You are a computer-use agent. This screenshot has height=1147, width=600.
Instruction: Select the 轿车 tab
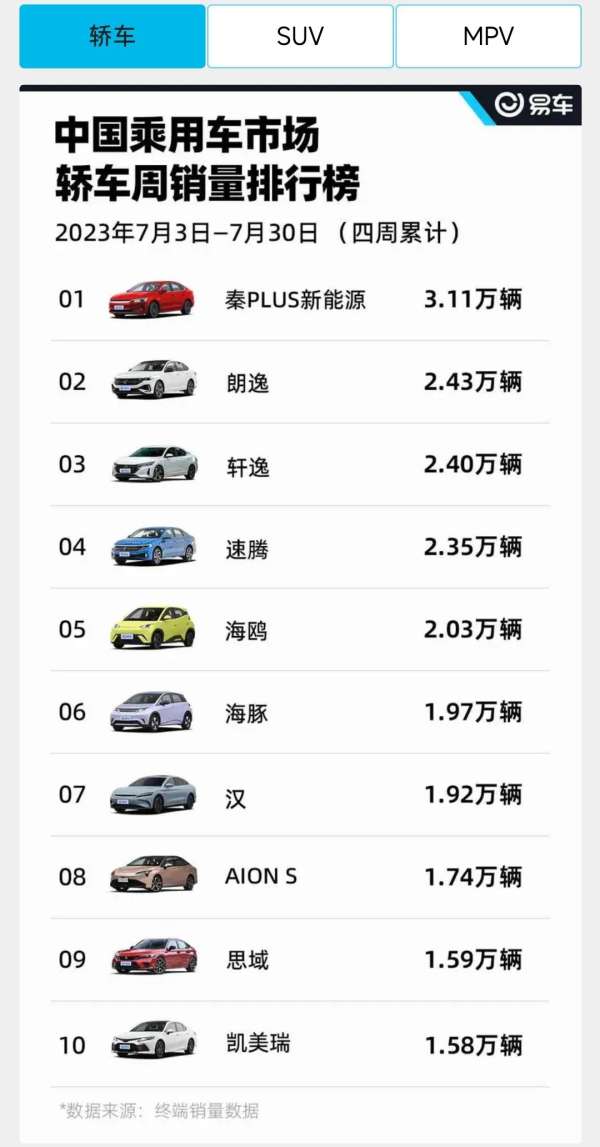(x=112, y=36)
